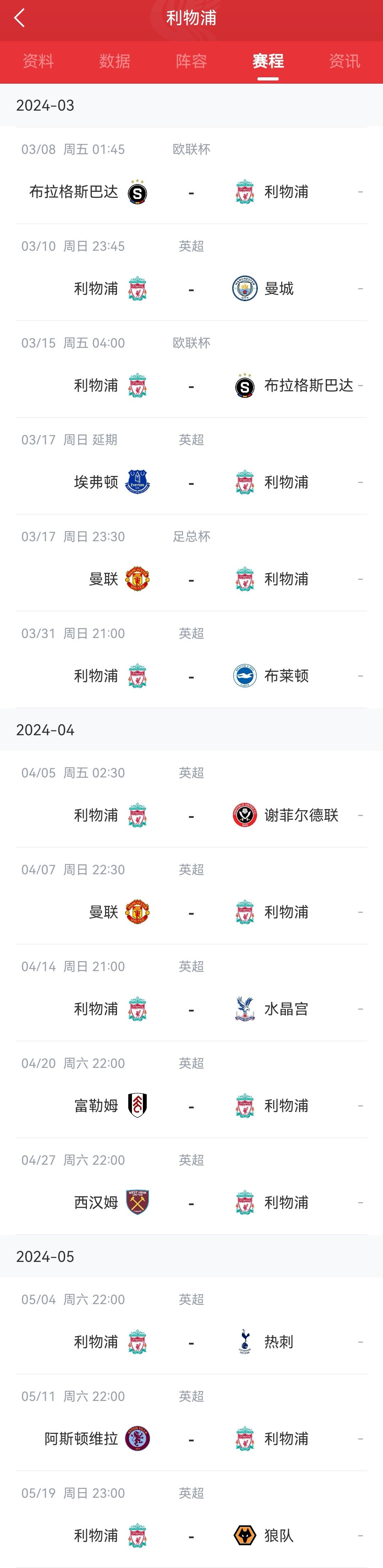Viewport: 383px width, 1568px height.
Task: View the 利物浦 vs 狼队 match
Action: click(191, 1536)
